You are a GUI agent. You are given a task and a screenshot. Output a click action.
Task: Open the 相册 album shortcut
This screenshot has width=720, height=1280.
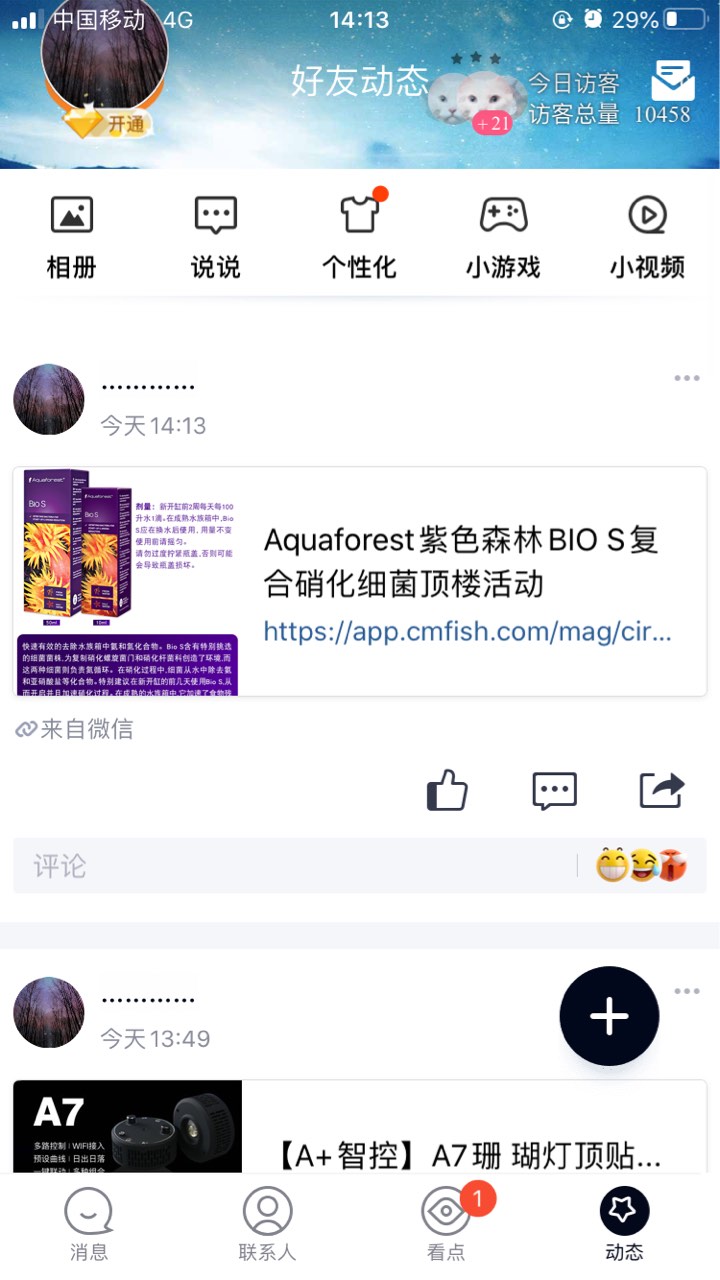[x=72, y=236]
